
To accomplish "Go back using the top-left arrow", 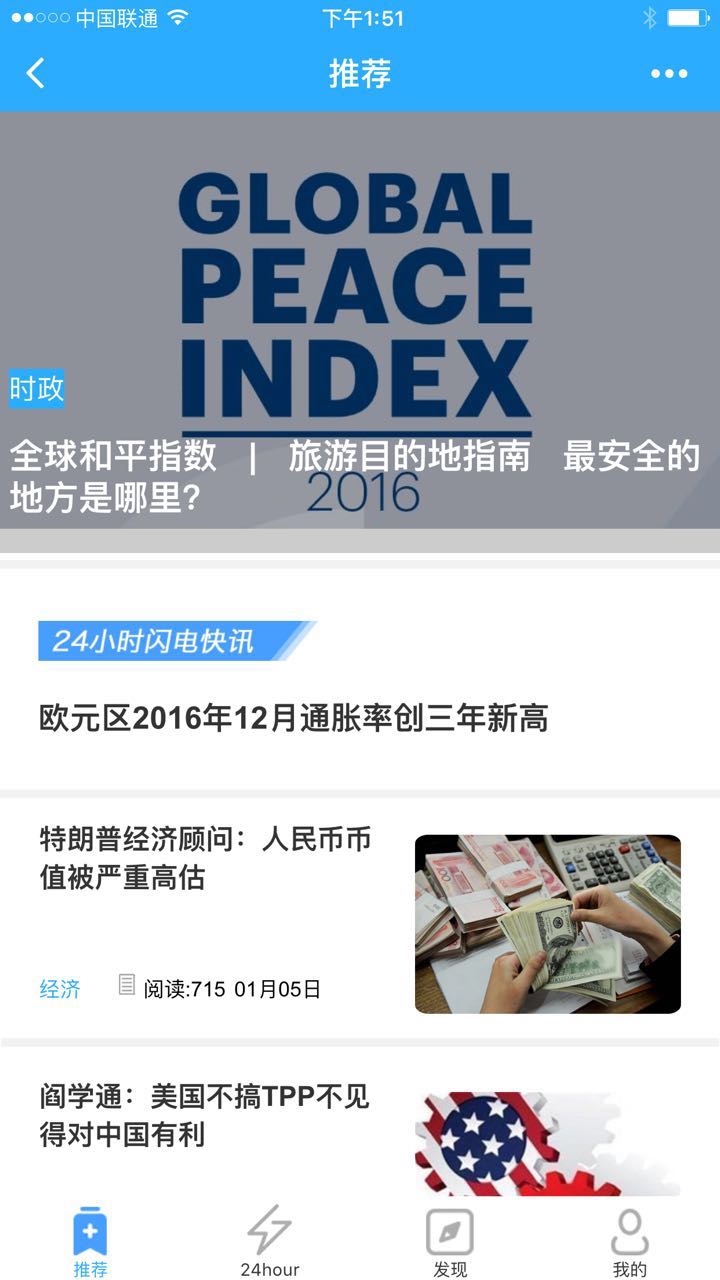I will pyautogui.click(x=36, y=73).
